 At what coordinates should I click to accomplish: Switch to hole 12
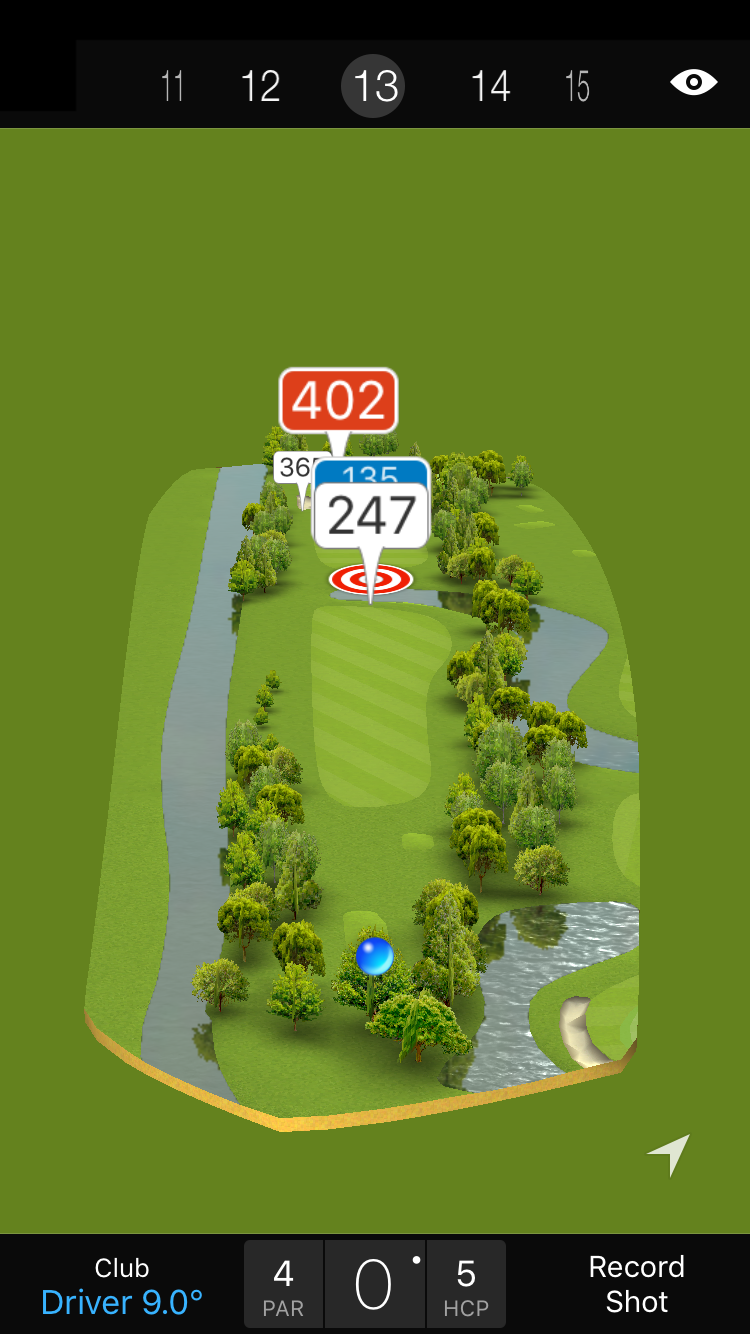260,86
